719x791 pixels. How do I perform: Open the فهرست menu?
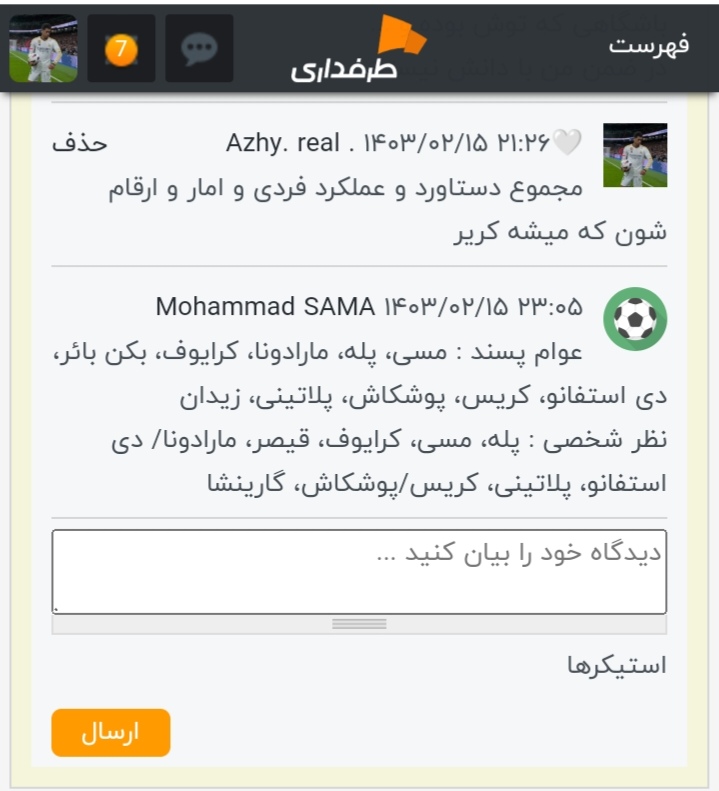pos(648,46)
